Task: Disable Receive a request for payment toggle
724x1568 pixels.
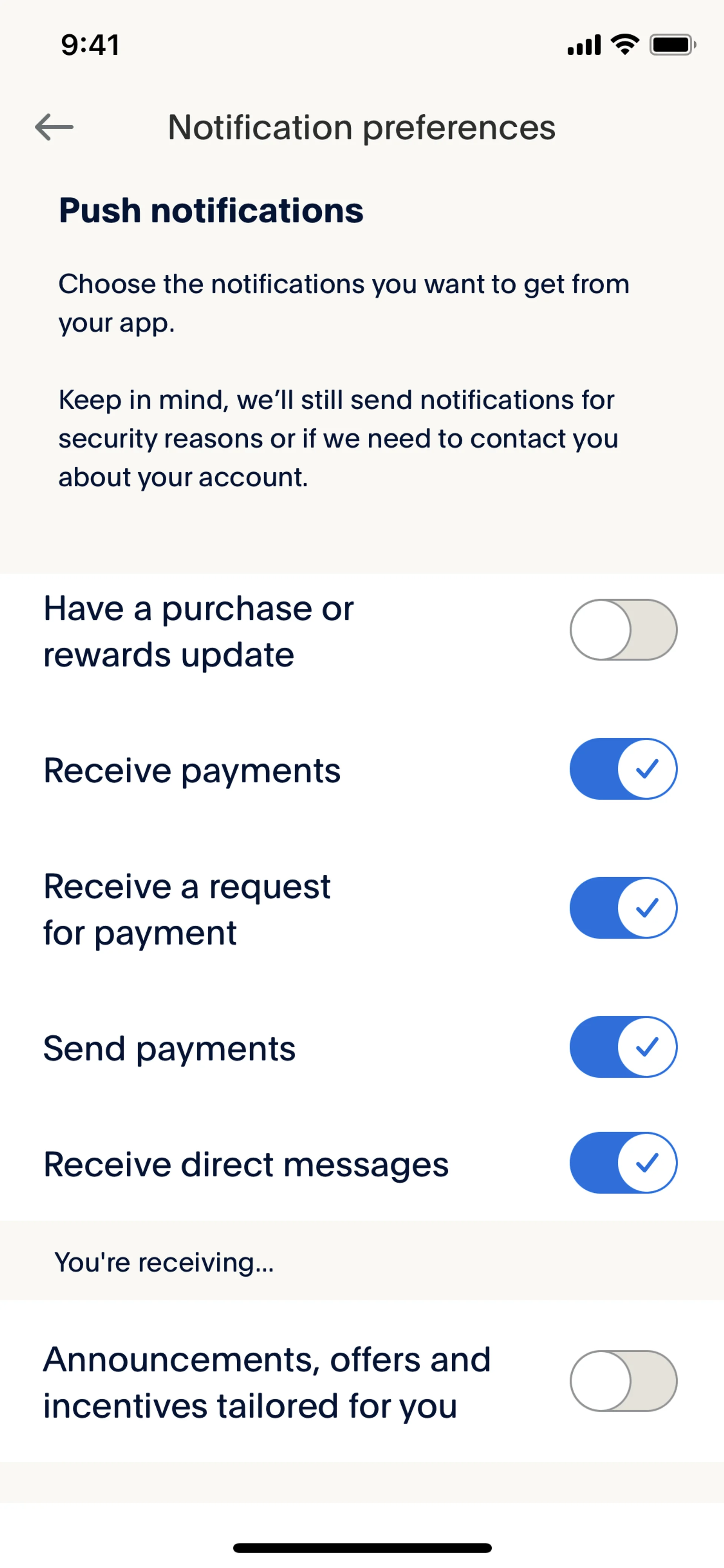Action: [623, 908]
